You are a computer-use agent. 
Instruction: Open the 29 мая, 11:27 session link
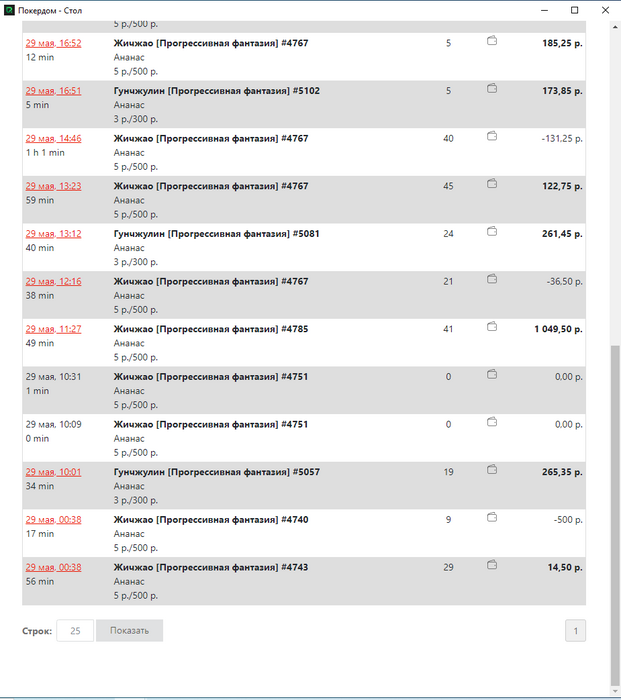click(x=53, y=328)
